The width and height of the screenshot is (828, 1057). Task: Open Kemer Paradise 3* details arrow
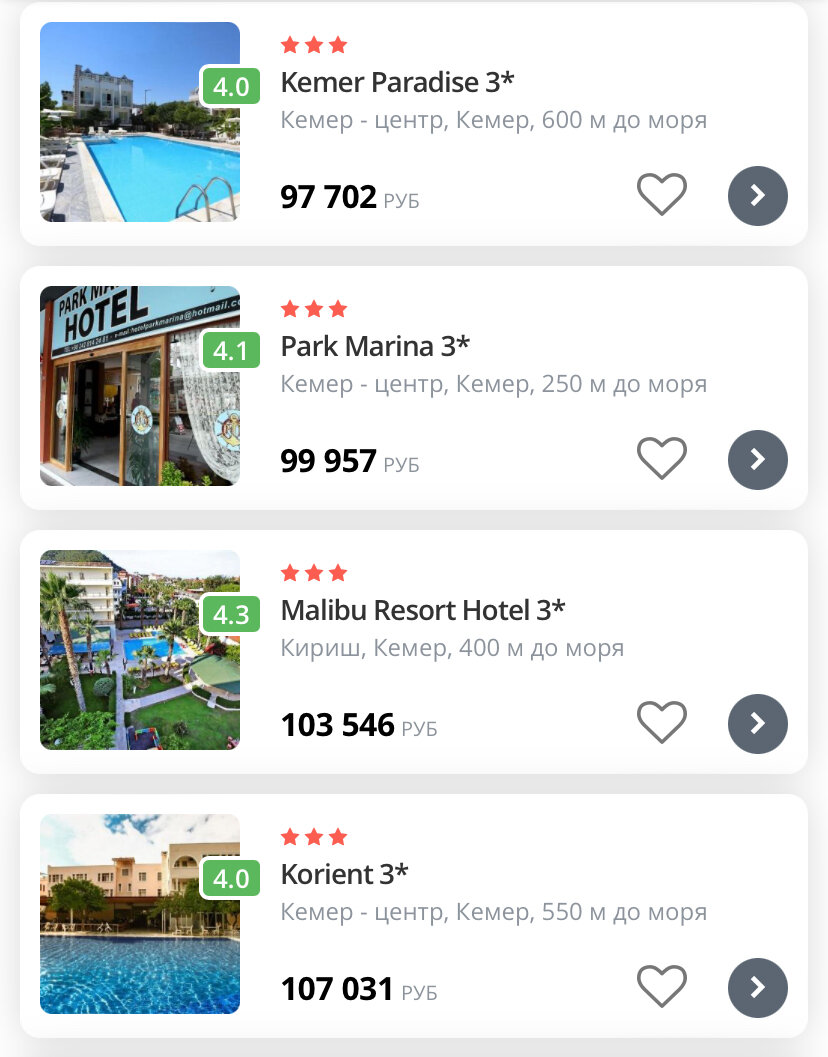757,196
